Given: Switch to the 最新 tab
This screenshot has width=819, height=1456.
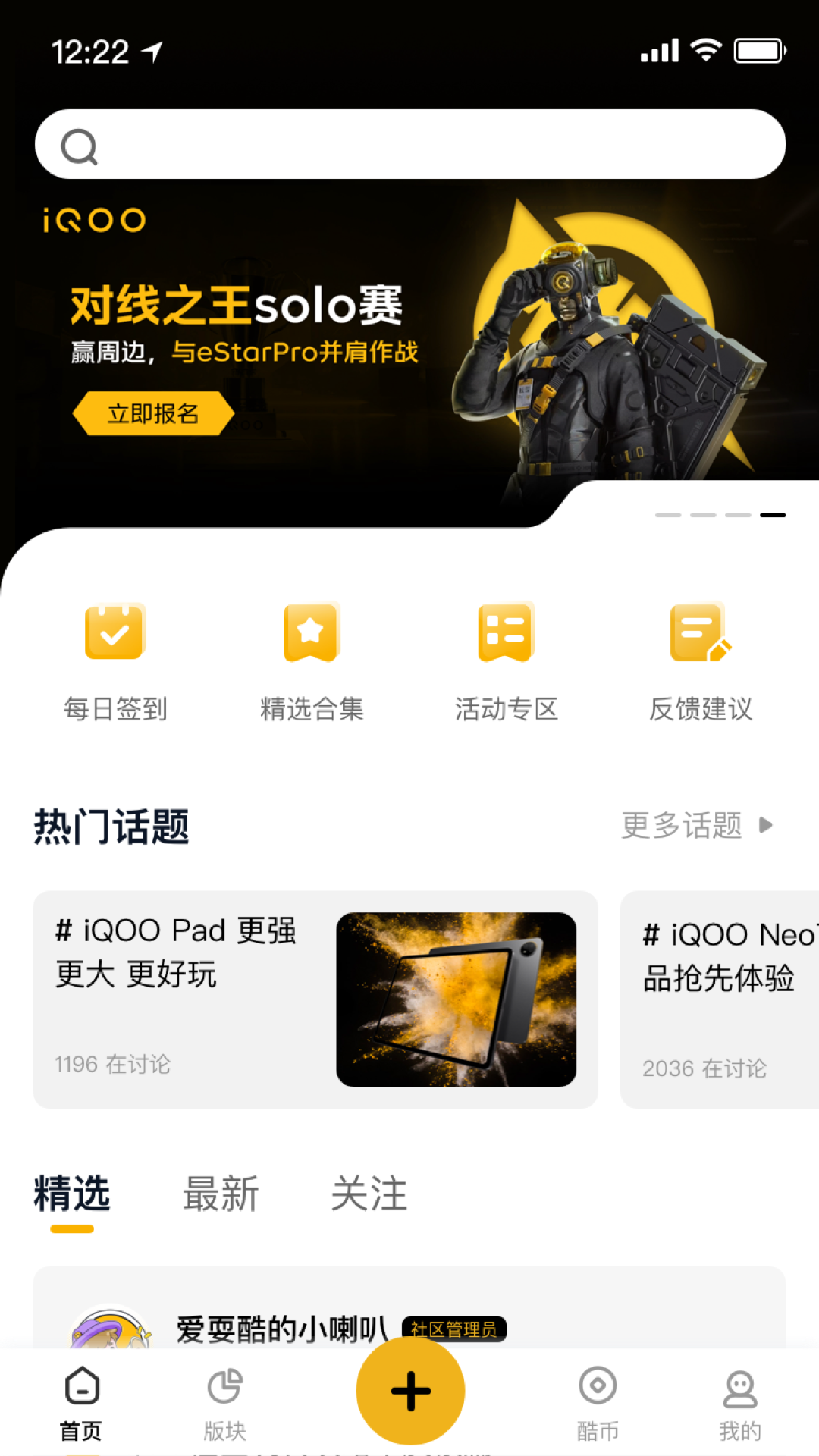Looking at the screenshot, I should (221, 1193).
